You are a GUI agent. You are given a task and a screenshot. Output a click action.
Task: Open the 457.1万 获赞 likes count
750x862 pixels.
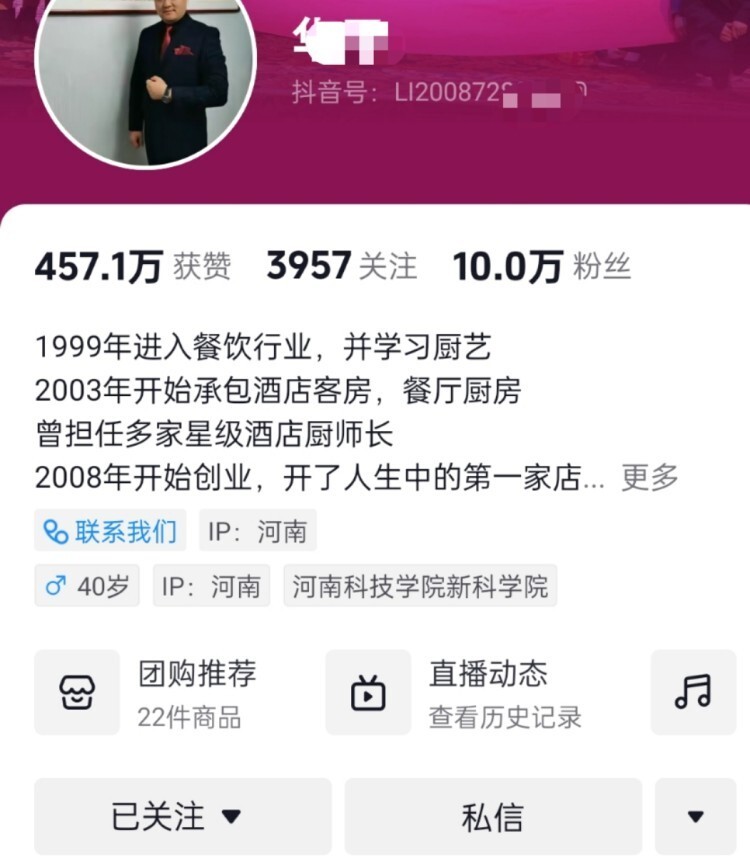(132, 266)
